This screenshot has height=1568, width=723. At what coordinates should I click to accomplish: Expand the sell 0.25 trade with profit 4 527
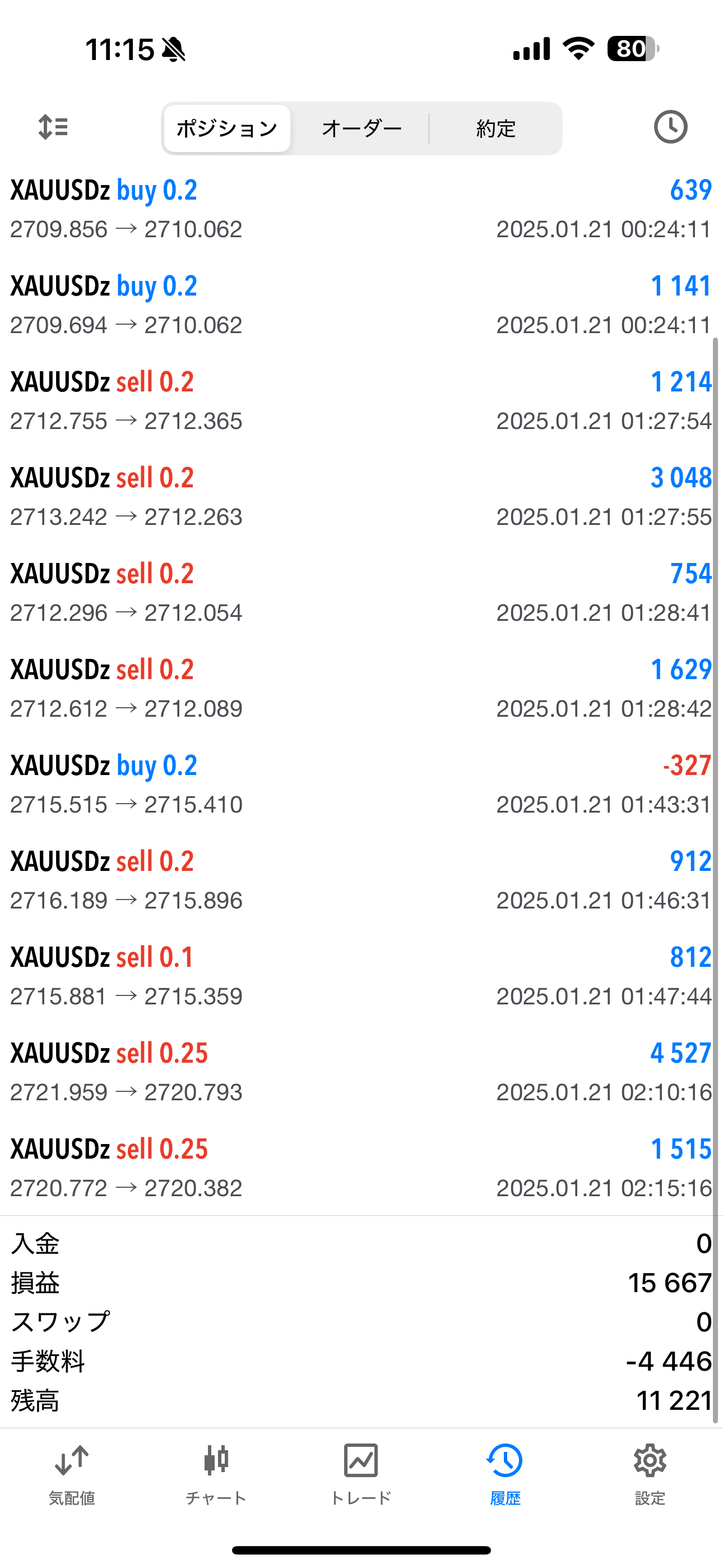point(361,1072)
